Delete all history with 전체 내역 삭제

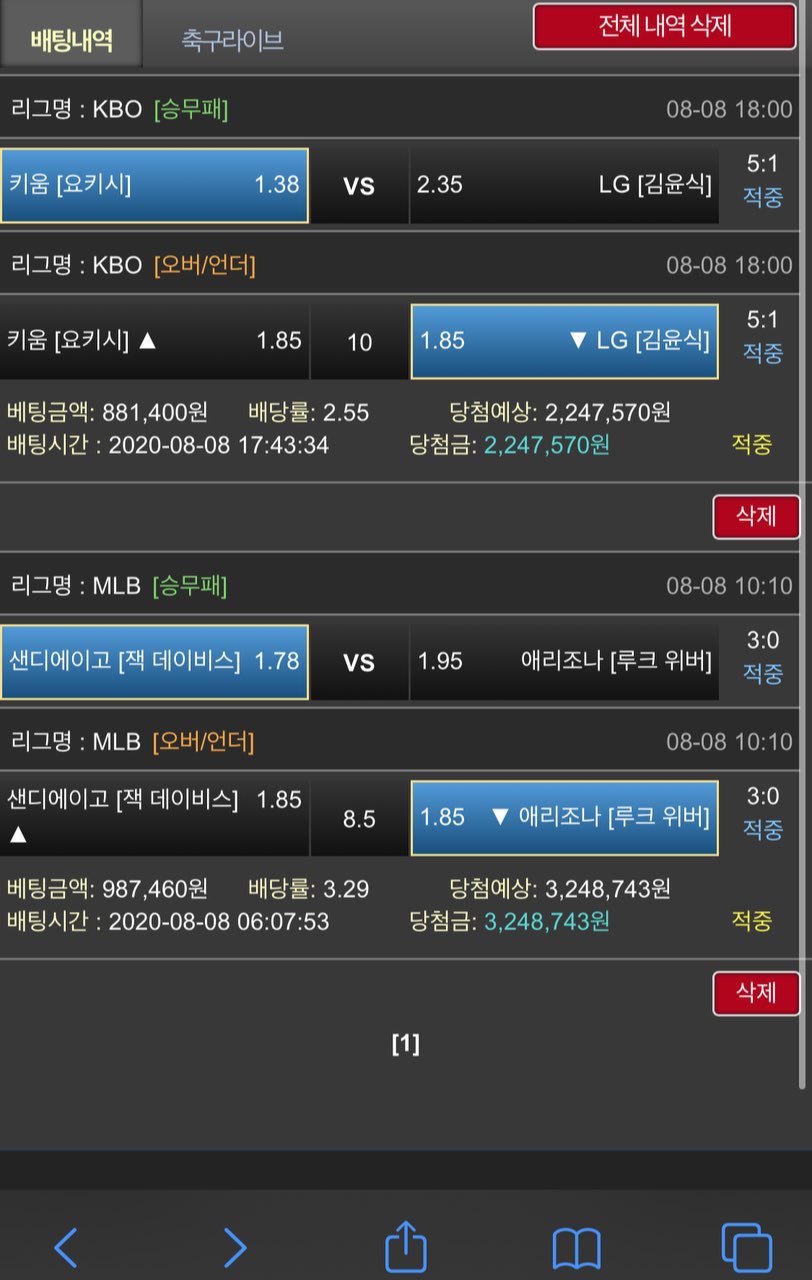point(664,26)
